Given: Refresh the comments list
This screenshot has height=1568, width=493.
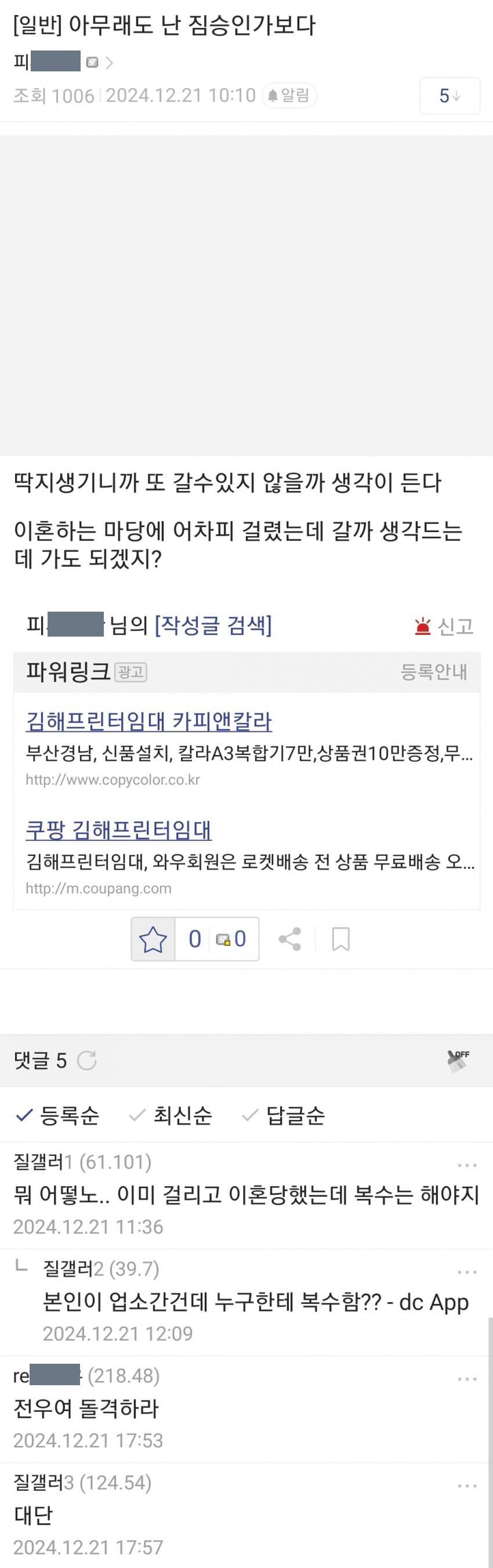Looking at the screenshot, I should [x=87, y=1060].
